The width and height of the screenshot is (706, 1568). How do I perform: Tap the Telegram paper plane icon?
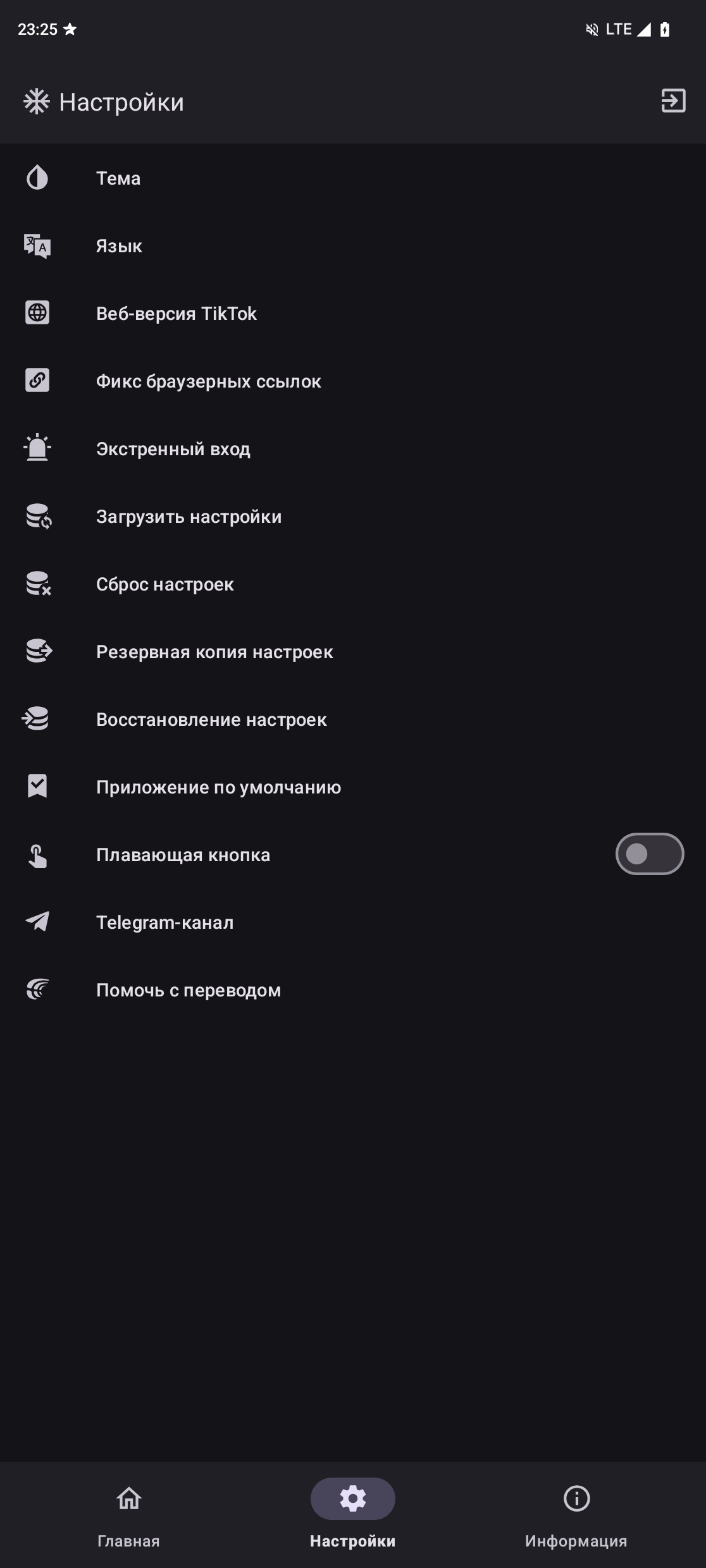coord(37,922)
